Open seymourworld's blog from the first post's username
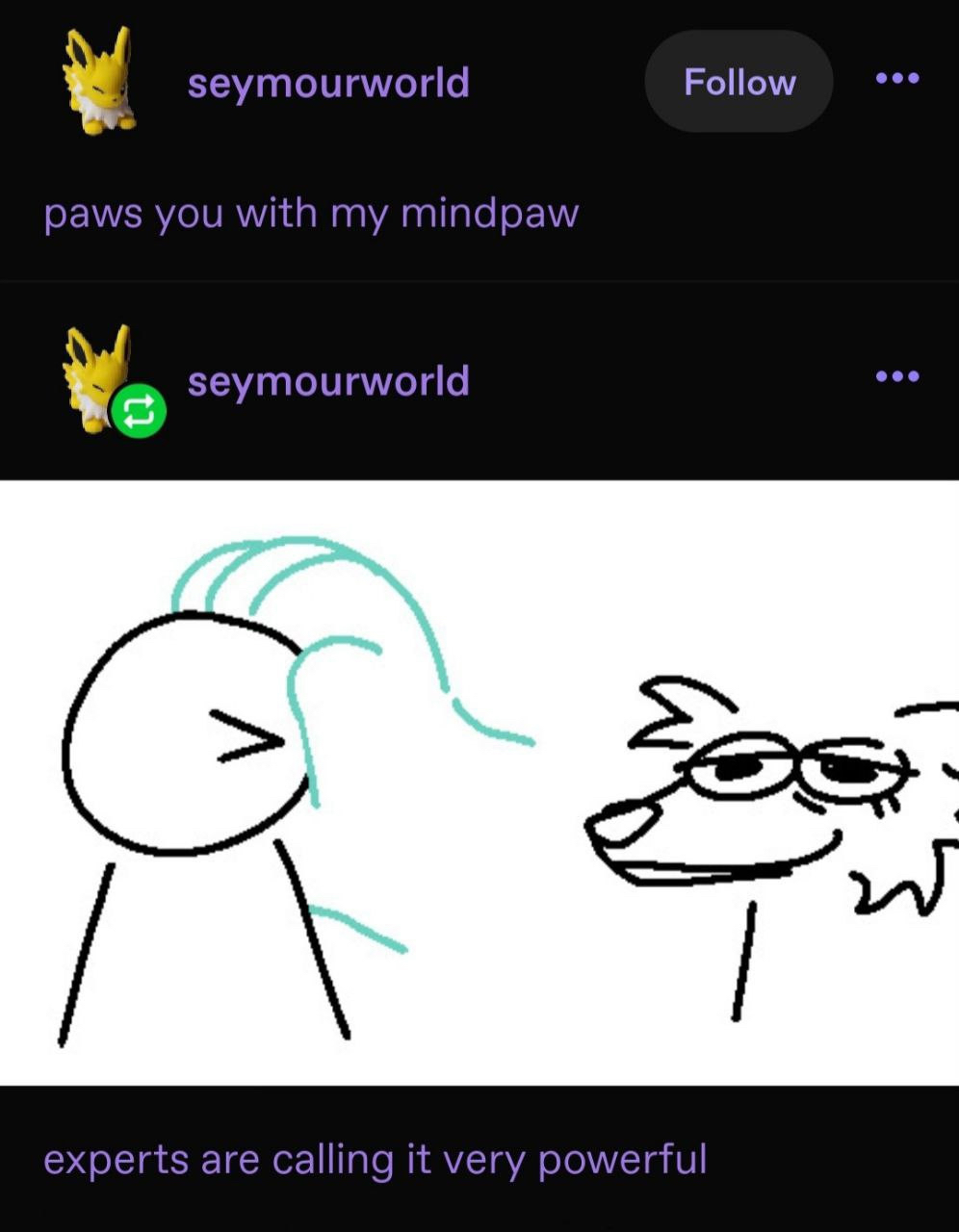 tap(328, 83)
